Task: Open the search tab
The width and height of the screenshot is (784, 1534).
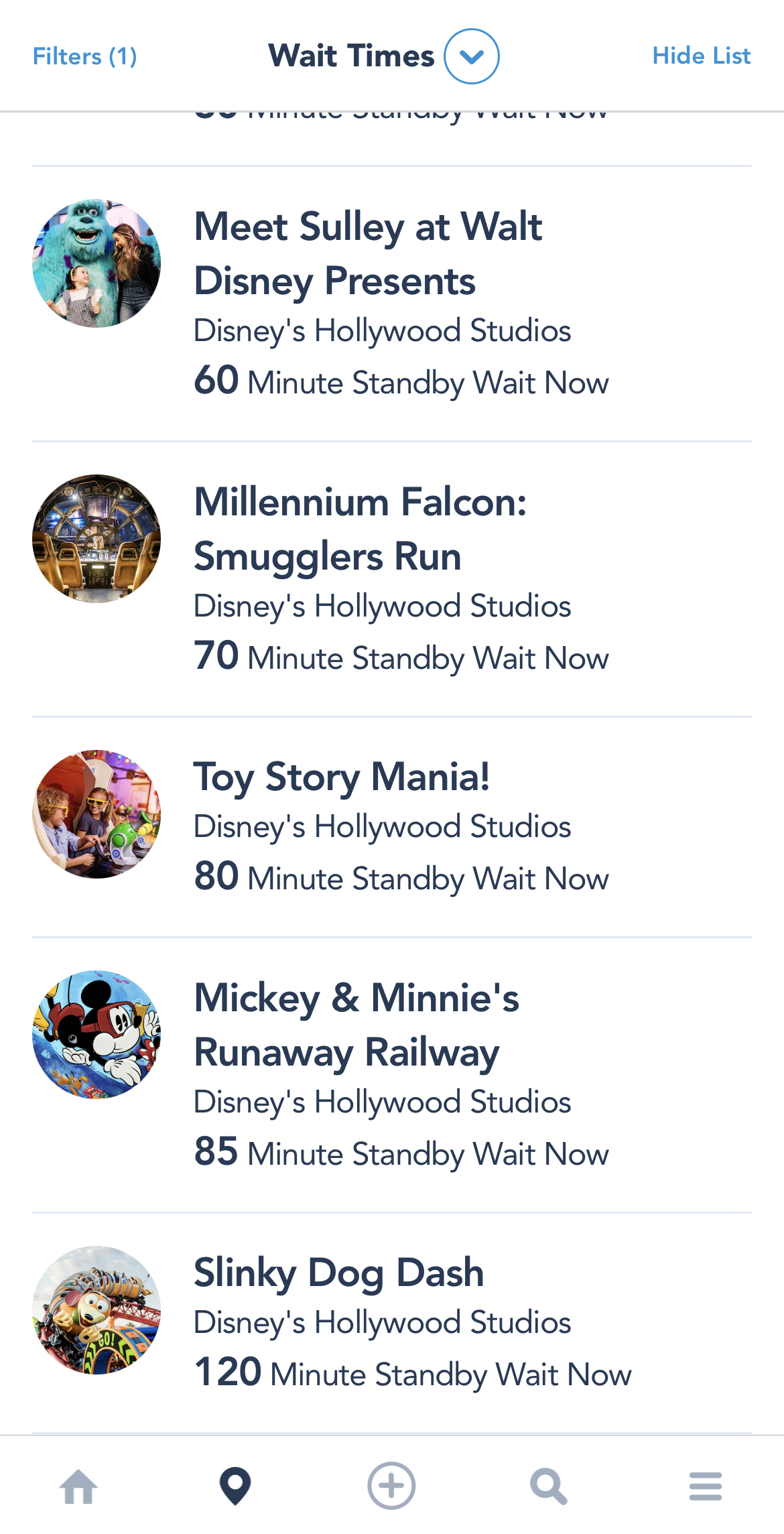Action: pos(548,1486)
